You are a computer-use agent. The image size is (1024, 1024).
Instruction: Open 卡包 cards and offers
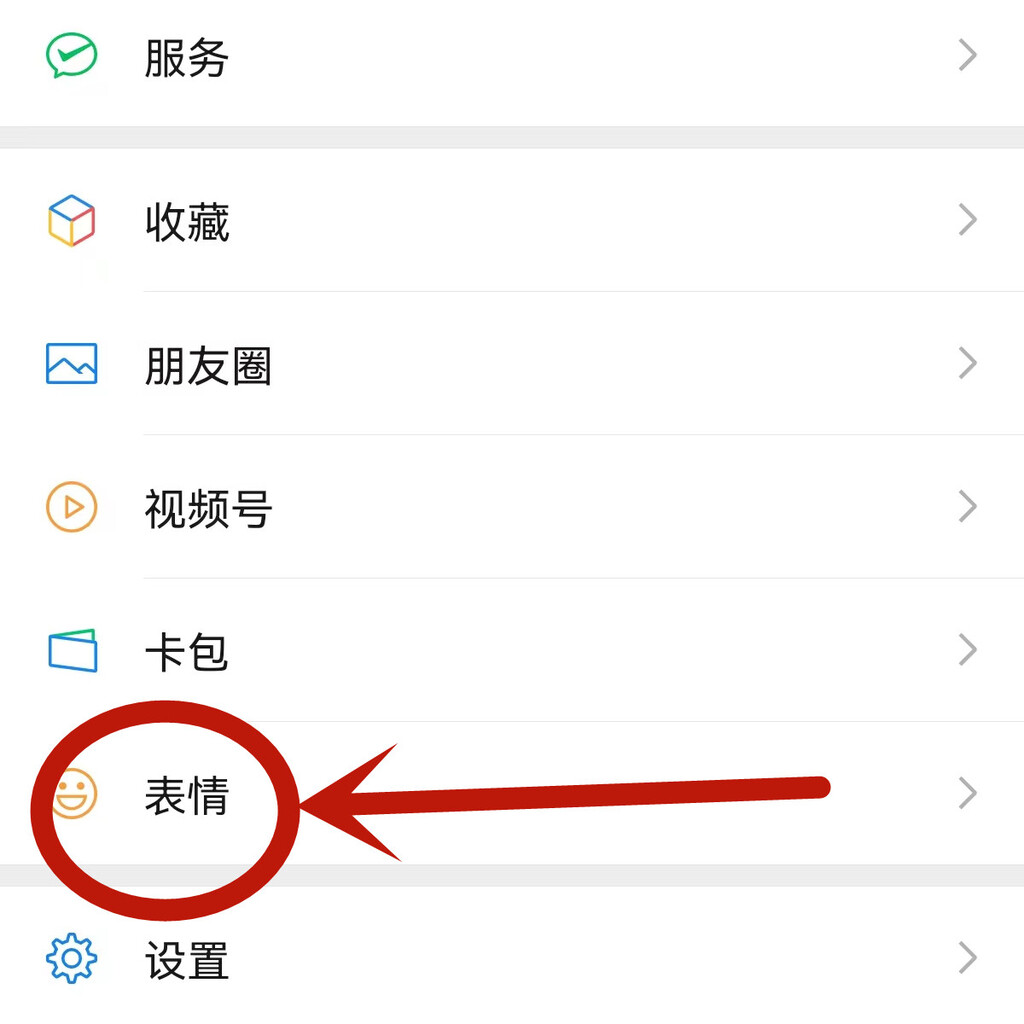tap(187, 652)
